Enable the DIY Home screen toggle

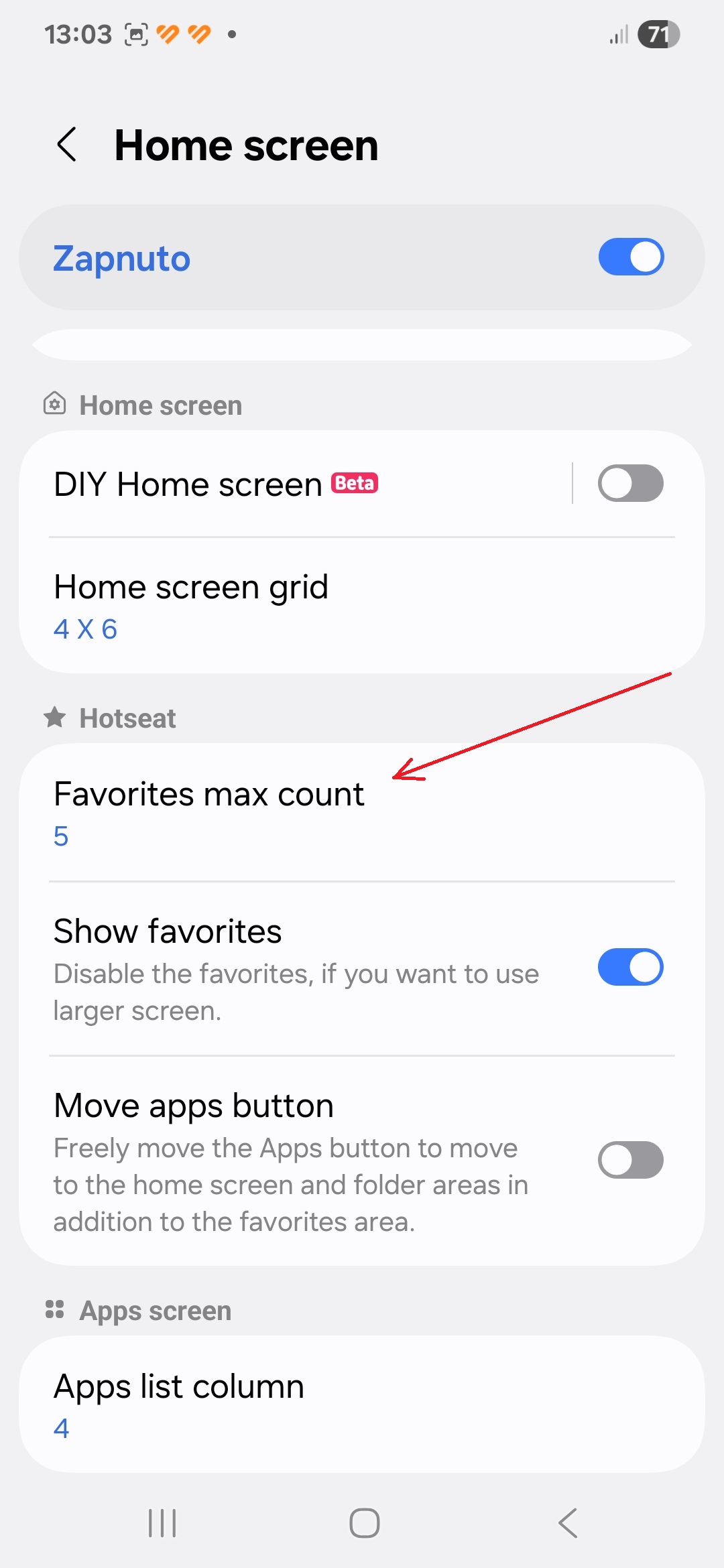point(631,484)
